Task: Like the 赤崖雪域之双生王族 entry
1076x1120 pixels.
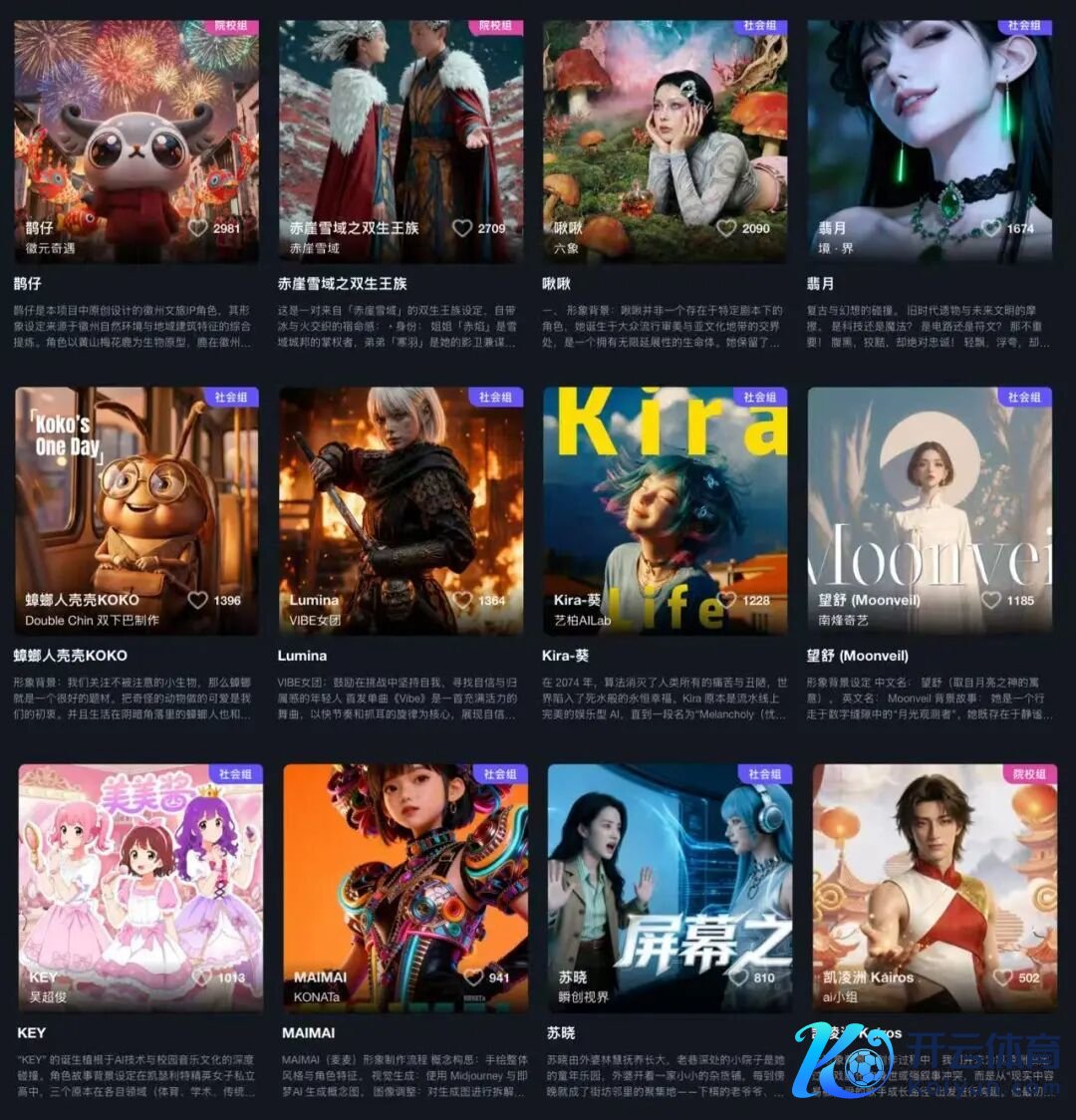Action: [x=462, y=228]
